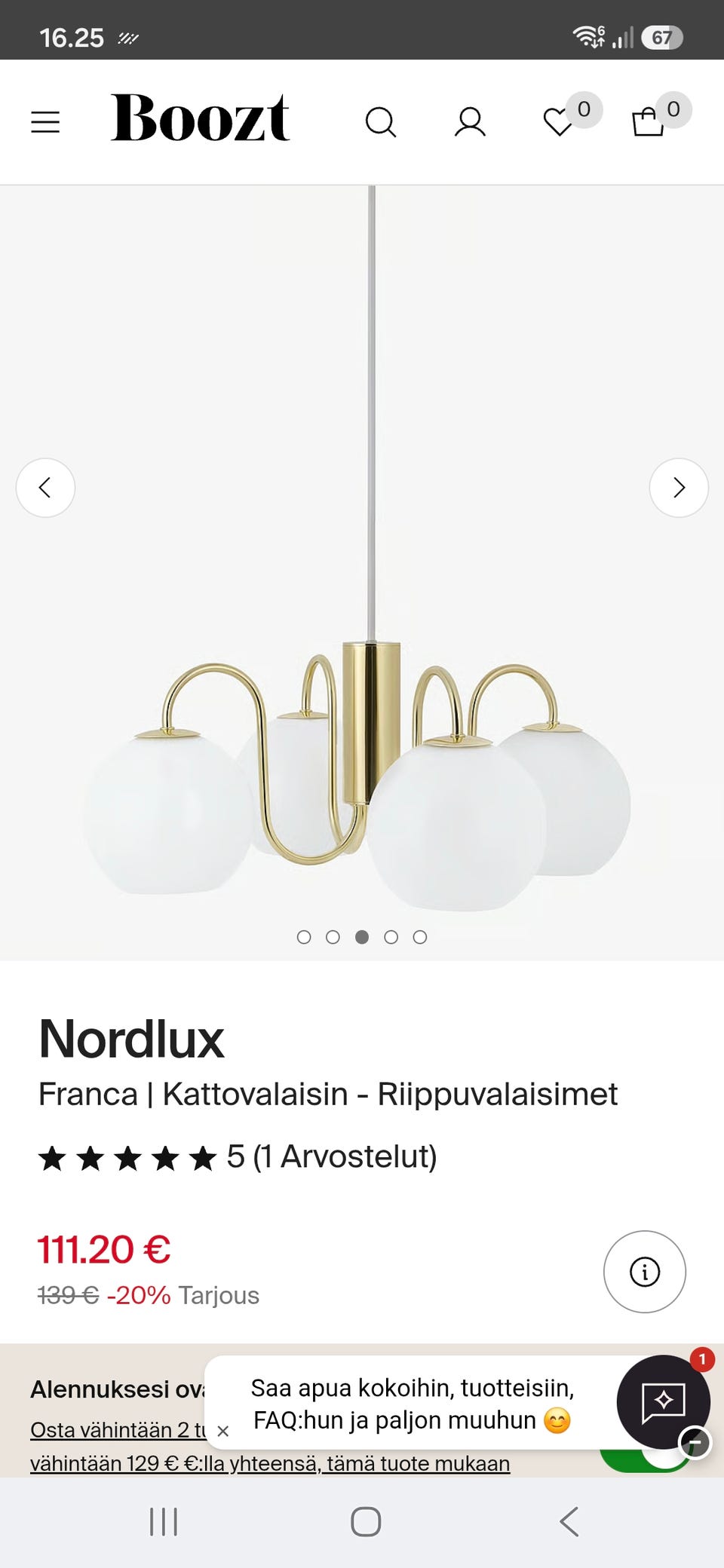Show the next product image
This screenshot has width=724, height=1568.
click(679, 488)
